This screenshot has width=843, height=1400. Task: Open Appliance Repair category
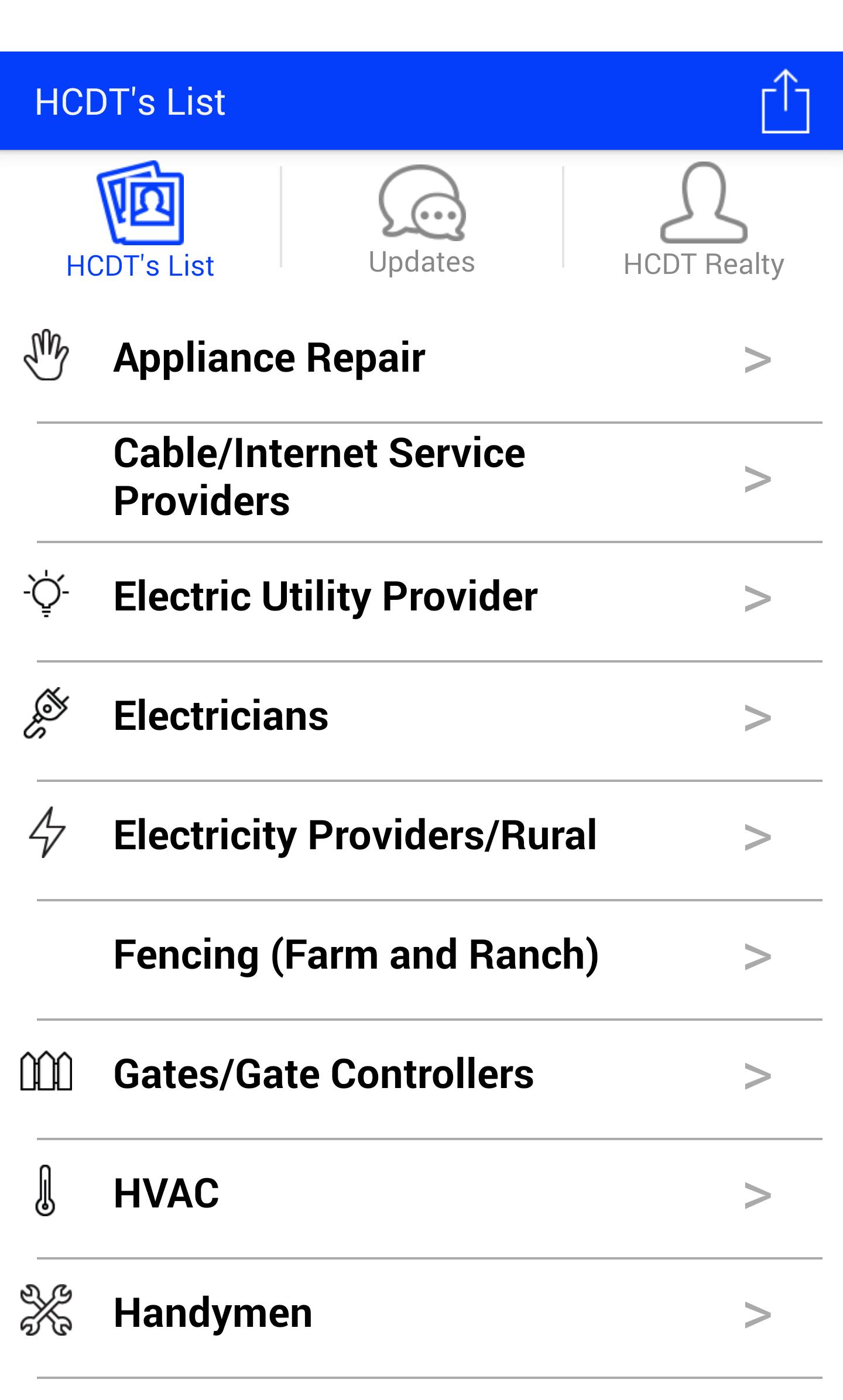(x=421, y=358)
